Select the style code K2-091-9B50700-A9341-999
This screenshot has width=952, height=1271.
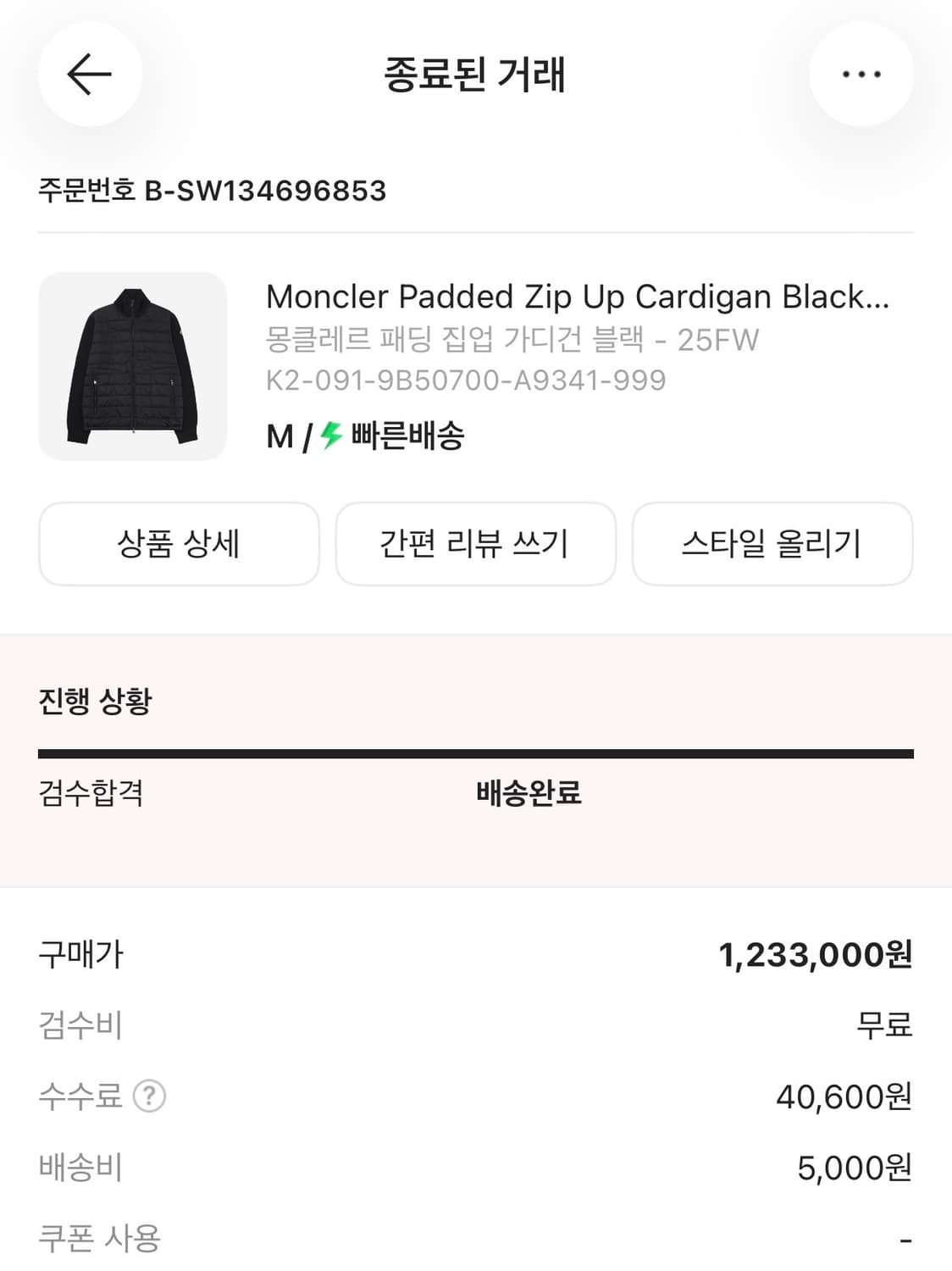tap(463, 380)
